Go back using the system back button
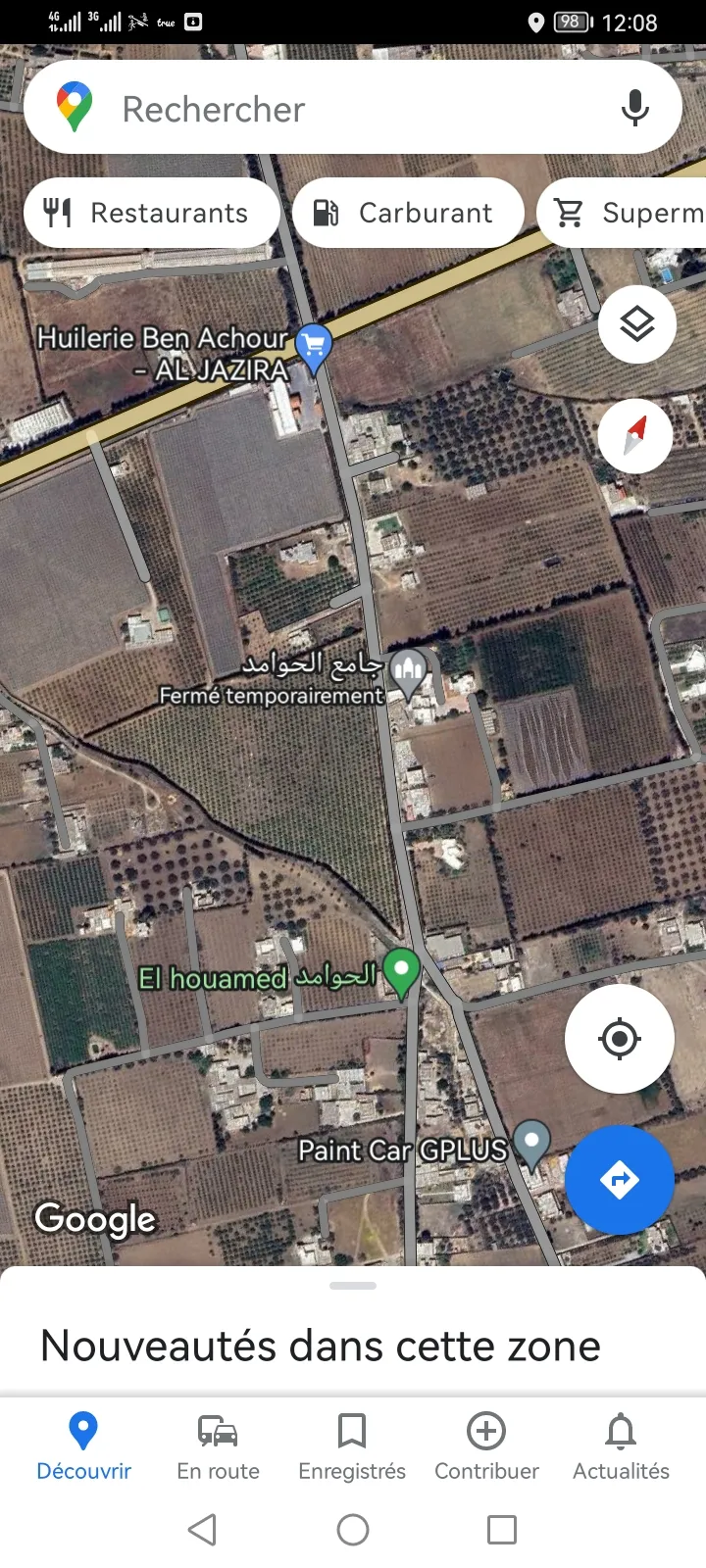 coord(203,1529)
